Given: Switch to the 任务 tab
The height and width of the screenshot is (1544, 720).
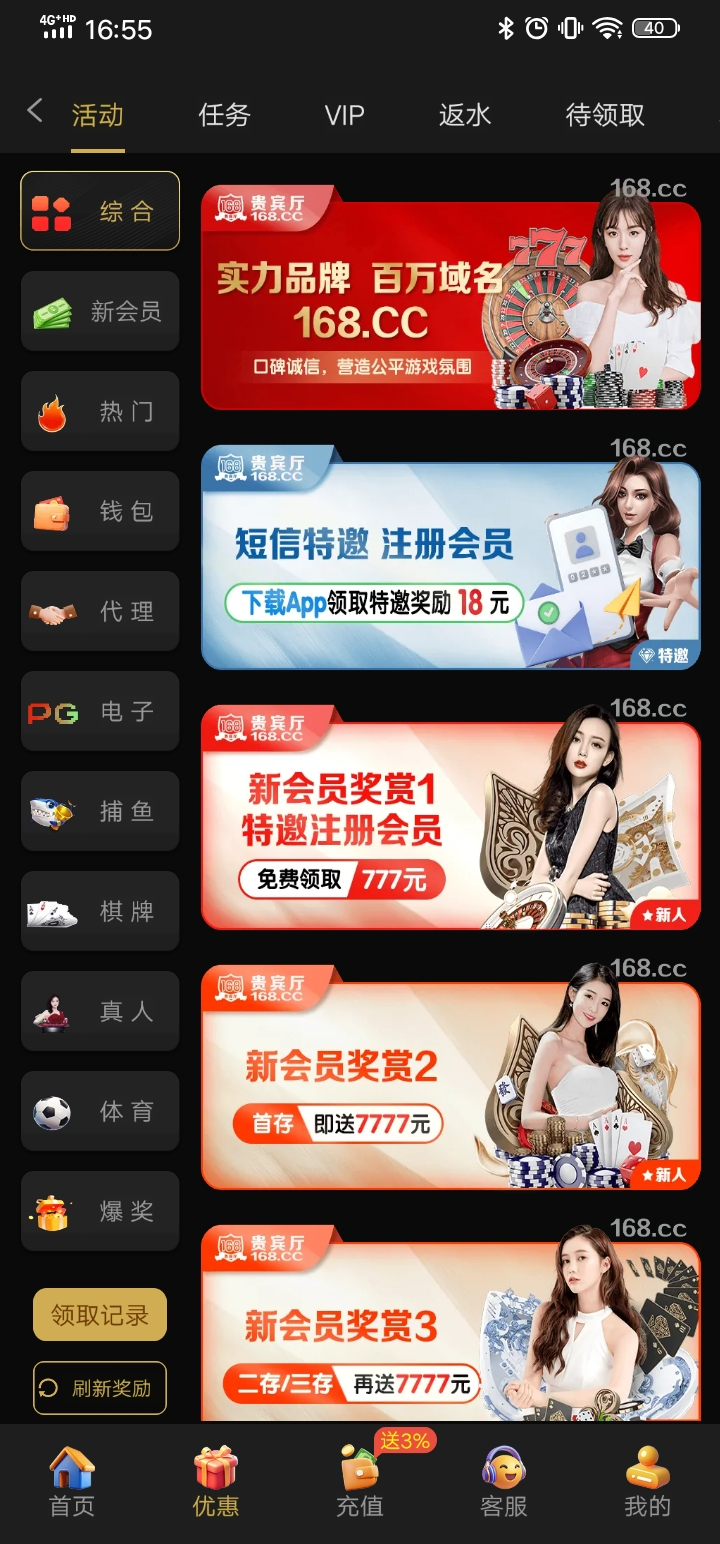Looking at the screenshot, I should [x=224, y=115].
